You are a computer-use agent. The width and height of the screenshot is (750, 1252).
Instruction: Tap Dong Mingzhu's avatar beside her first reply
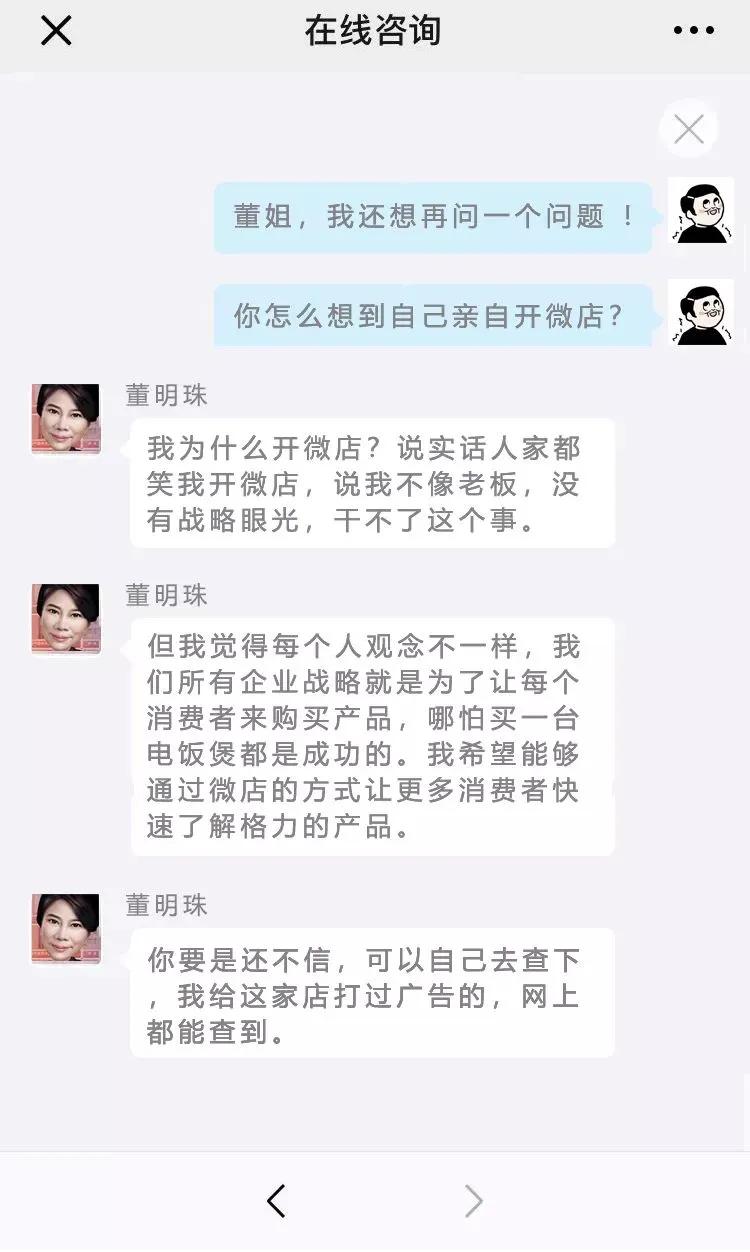coord(65,418)
